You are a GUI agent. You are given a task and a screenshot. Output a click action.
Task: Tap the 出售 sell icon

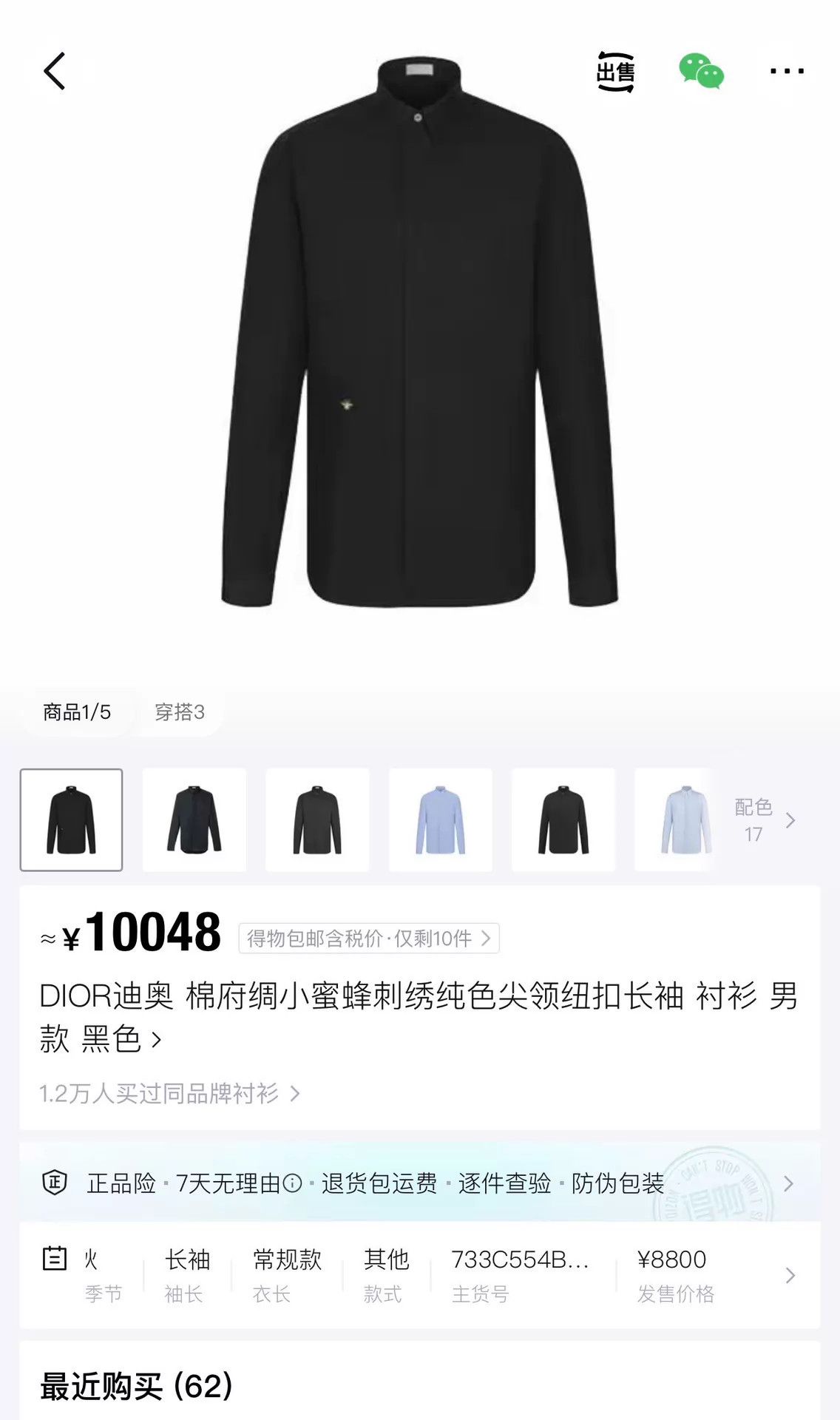[615, 72]
